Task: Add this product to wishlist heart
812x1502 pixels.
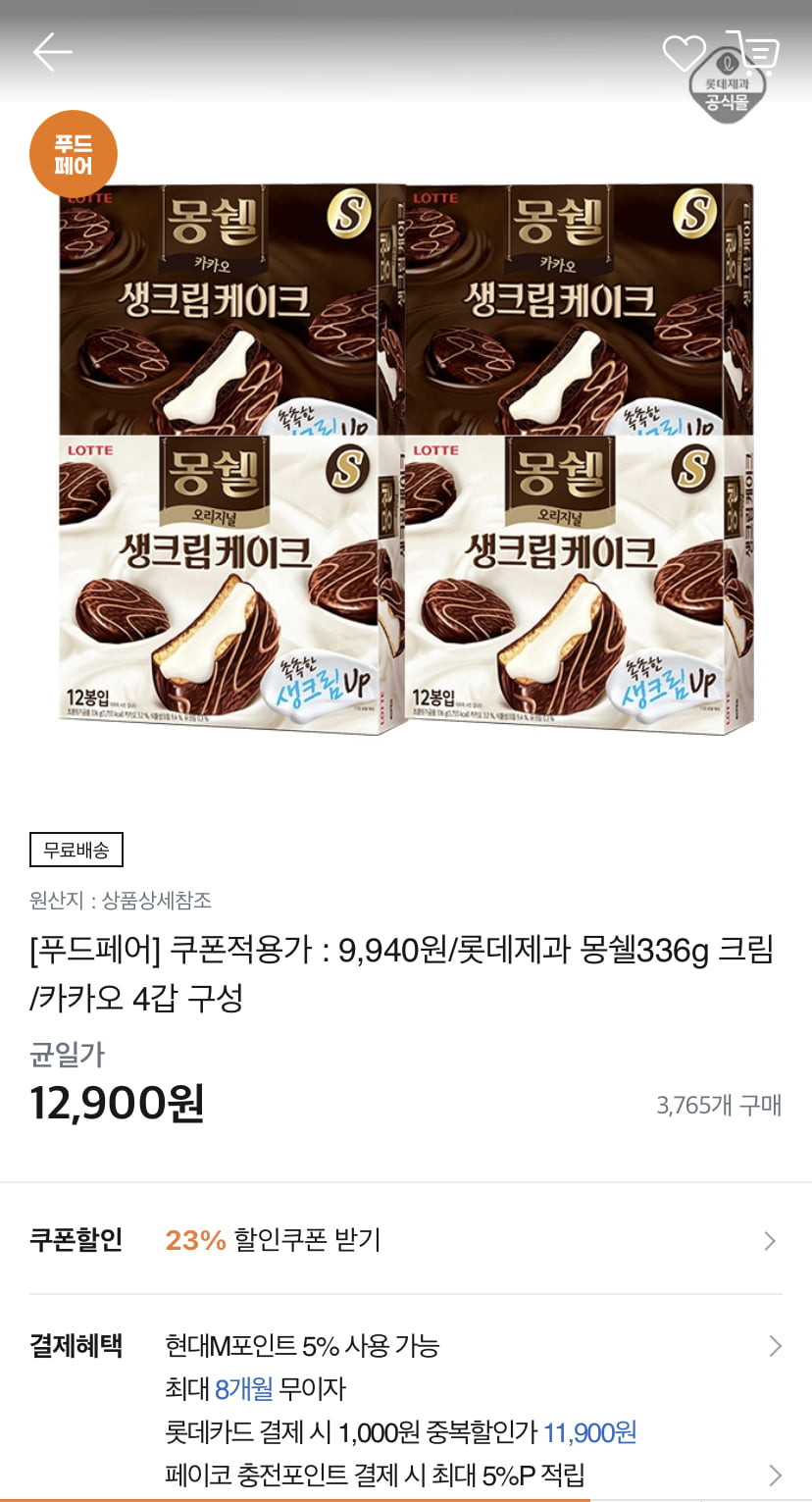Action: pos(684,53)
